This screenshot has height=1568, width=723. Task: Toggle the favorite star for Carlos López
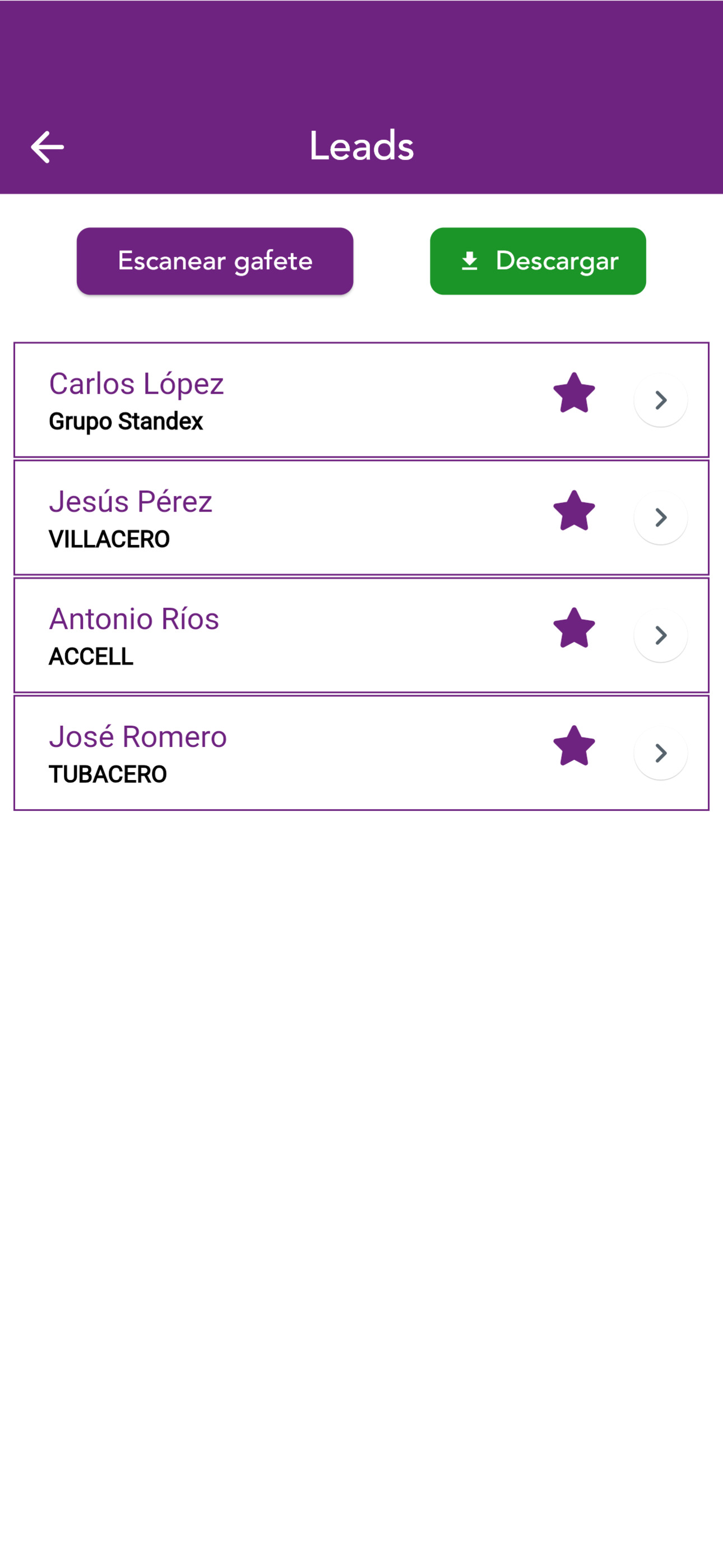(574, 393)
